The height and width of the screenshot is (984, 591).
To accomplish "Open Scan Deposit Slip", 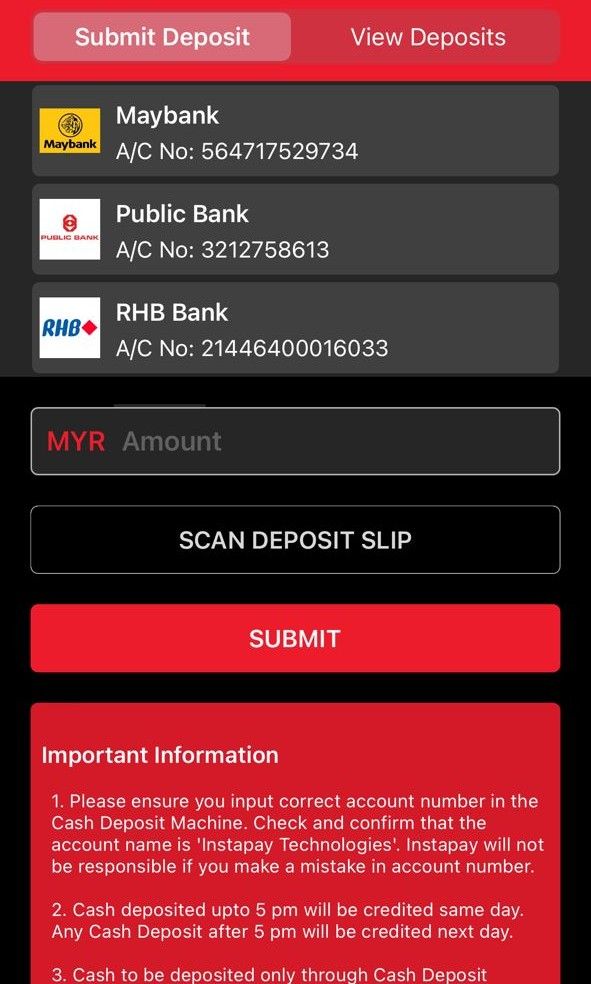I will (x=296, y=540).
